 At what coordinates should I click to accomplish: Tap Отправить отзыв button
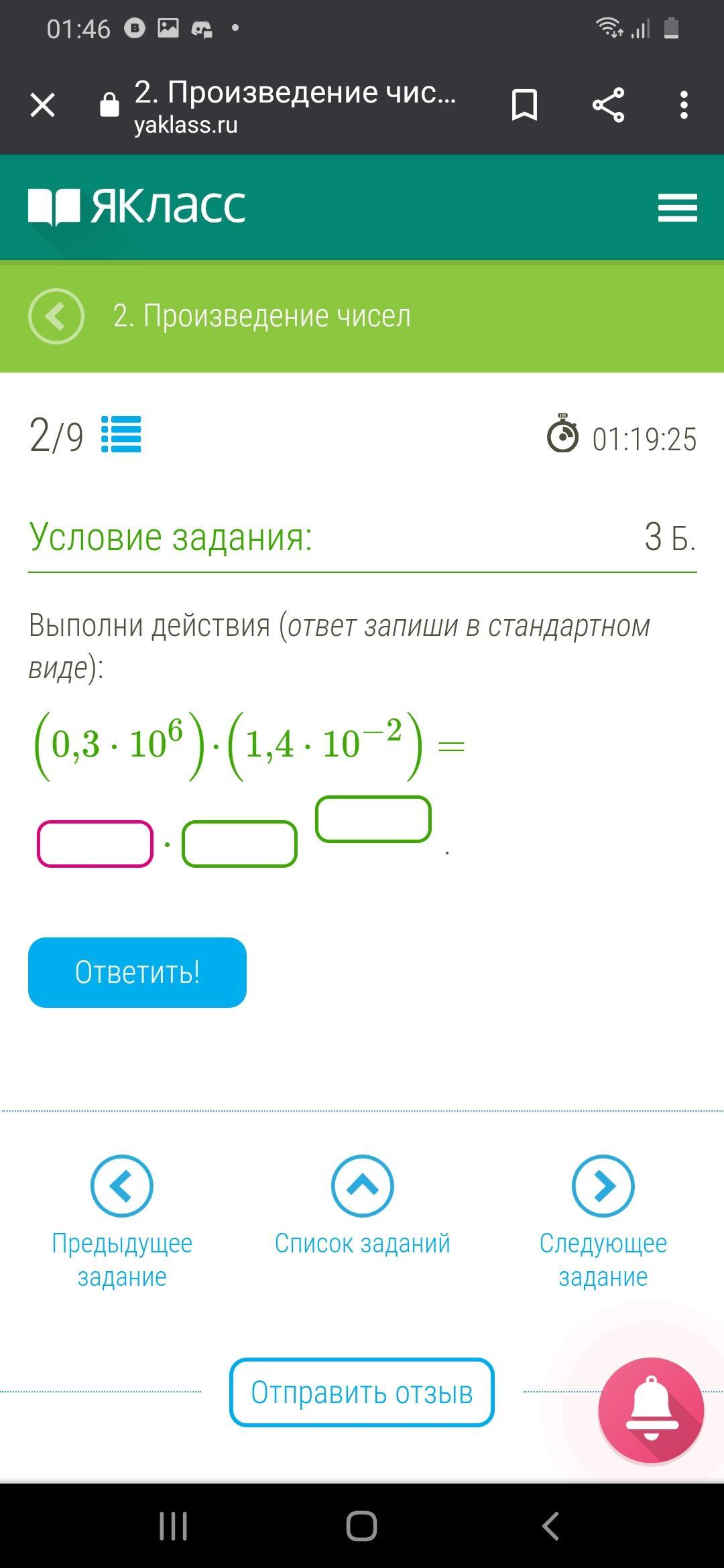362,1392
